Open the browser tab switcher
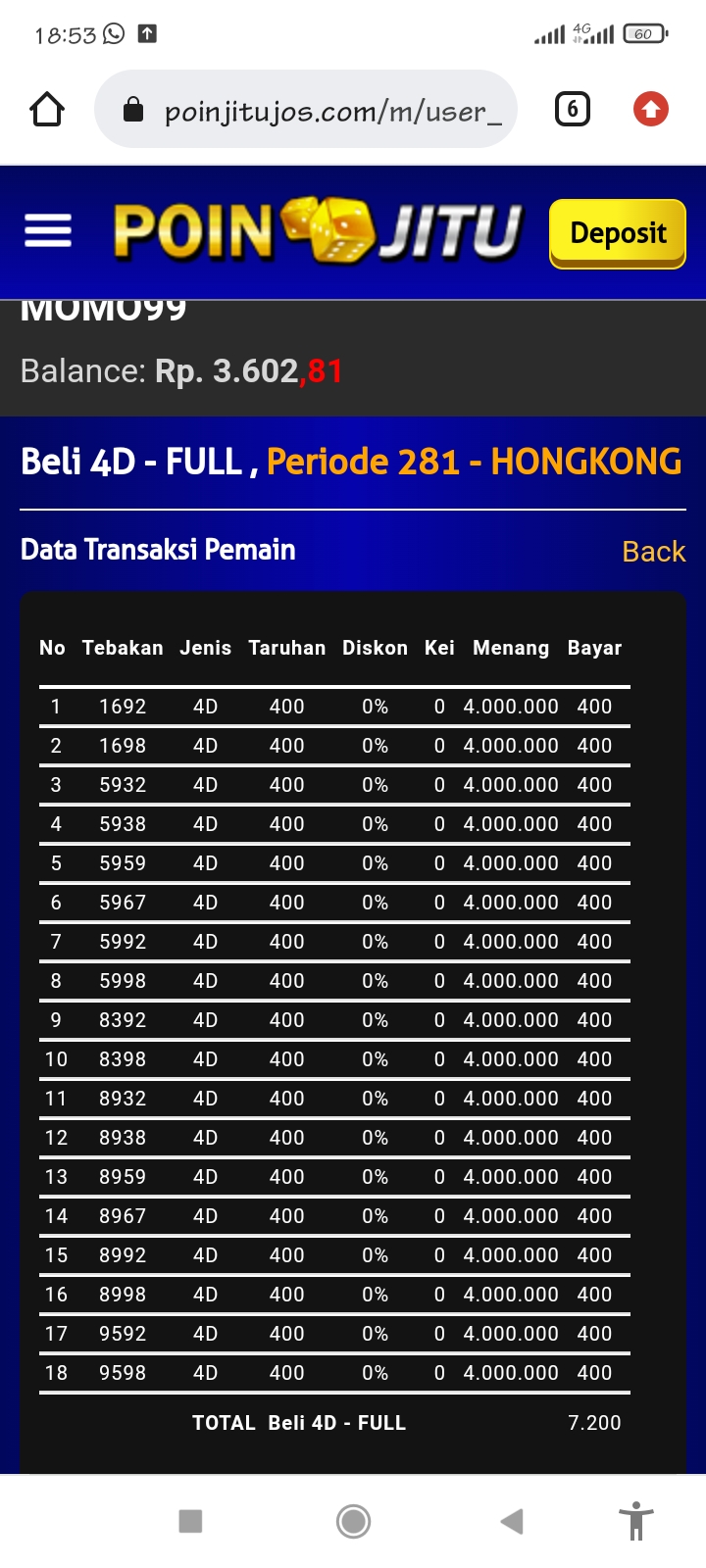 573,109
